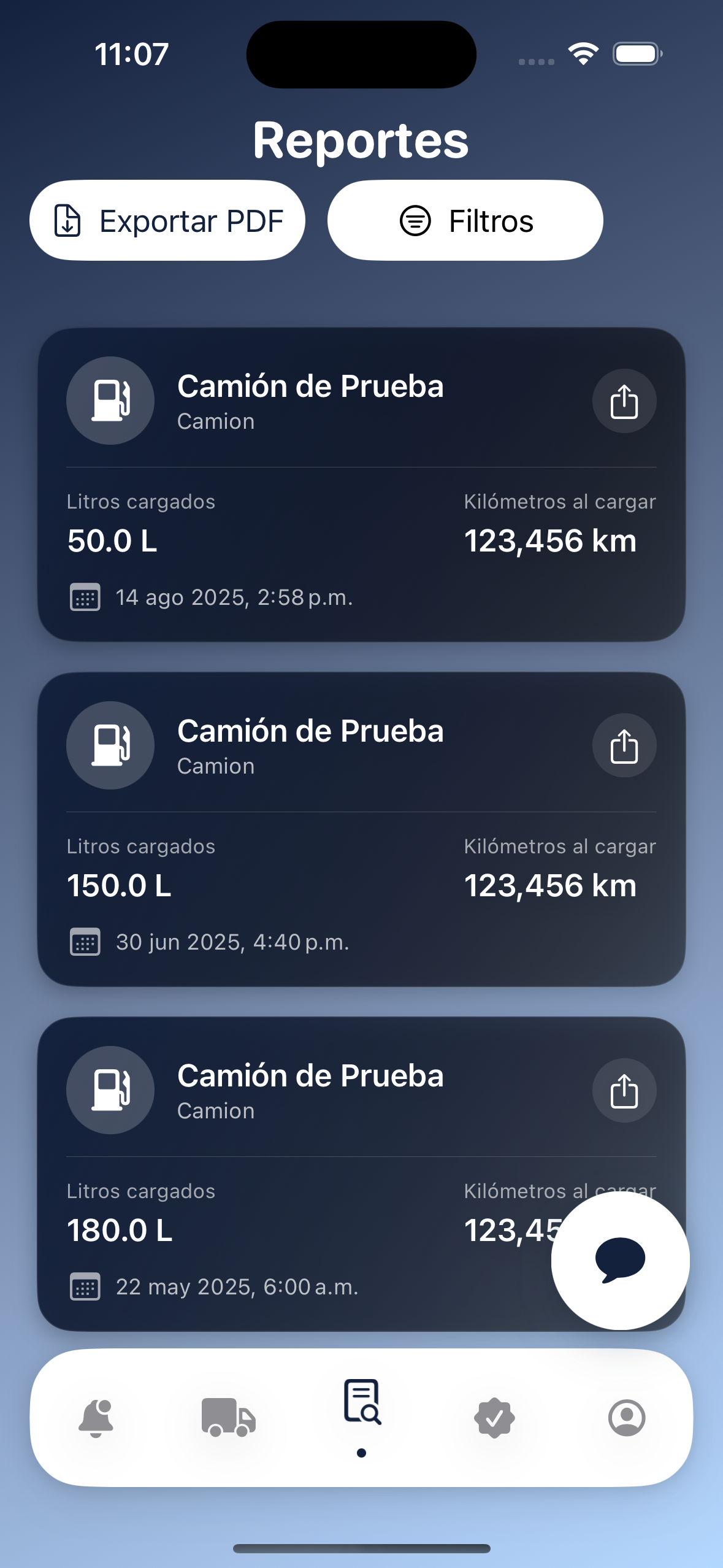
Task: Share the 50.0 L report via its share icon
Action: (x=624, y=401)
